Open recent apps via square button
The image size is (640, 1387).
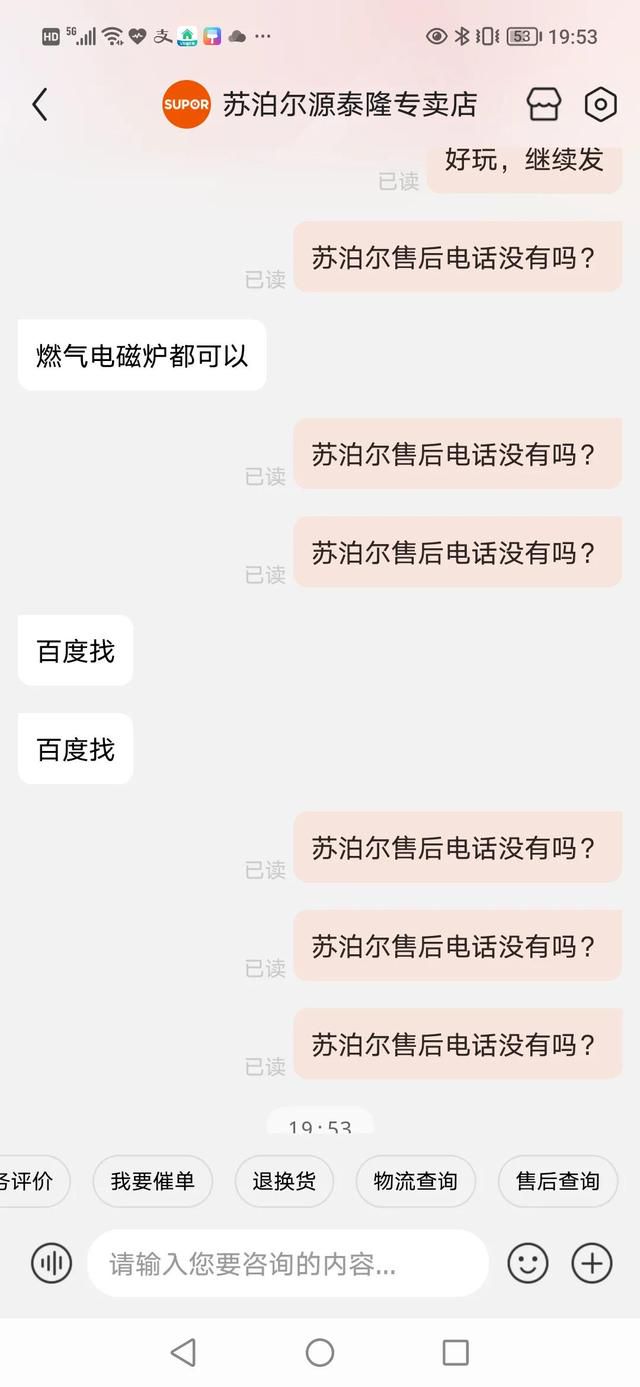[x=455, y=1353]
